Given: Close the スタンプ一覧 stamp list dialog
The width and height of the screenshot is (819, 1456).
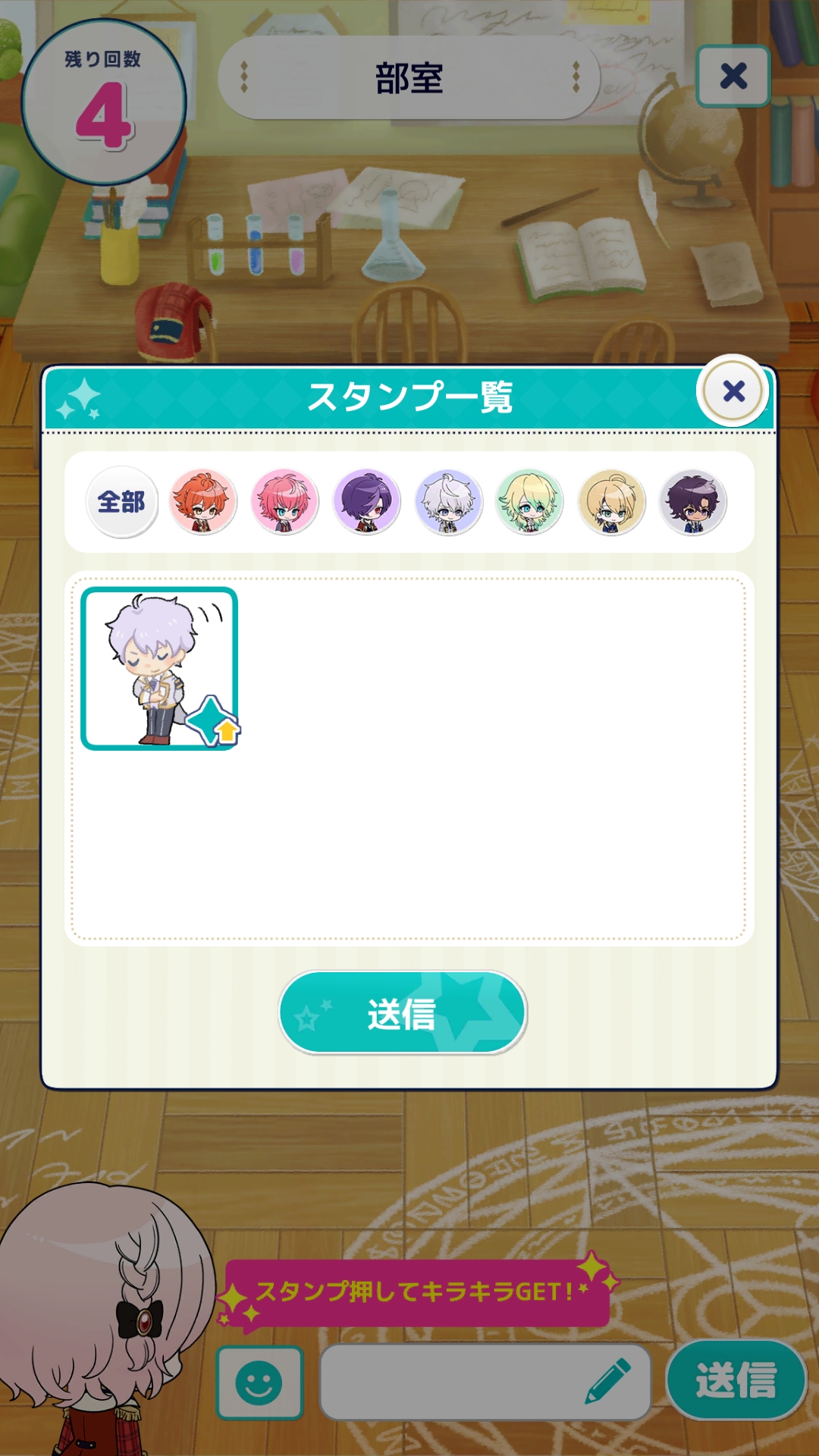Looking at the screenshot, I should (x=733, y=391).
